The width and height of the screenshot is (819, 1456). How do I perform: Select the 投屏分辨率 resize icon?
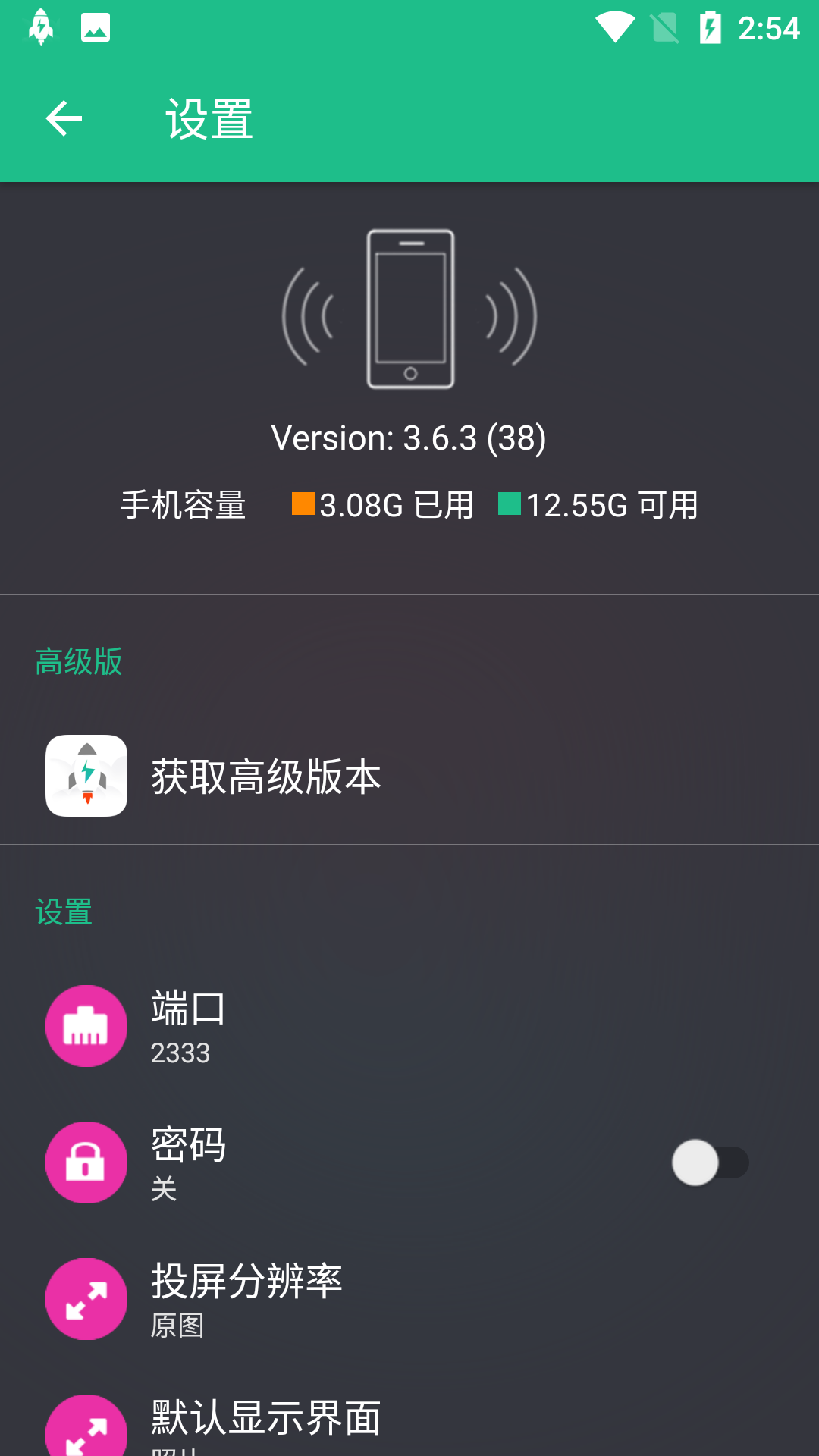(x=86, y=1299)
